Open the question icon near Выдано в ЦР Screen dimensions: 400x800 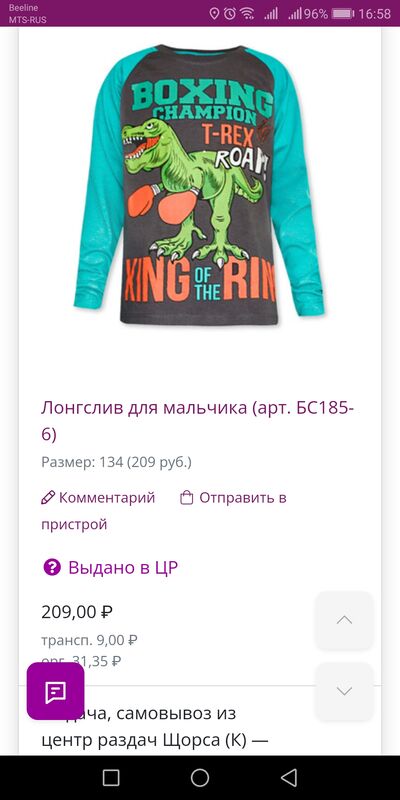pos(52,567)
